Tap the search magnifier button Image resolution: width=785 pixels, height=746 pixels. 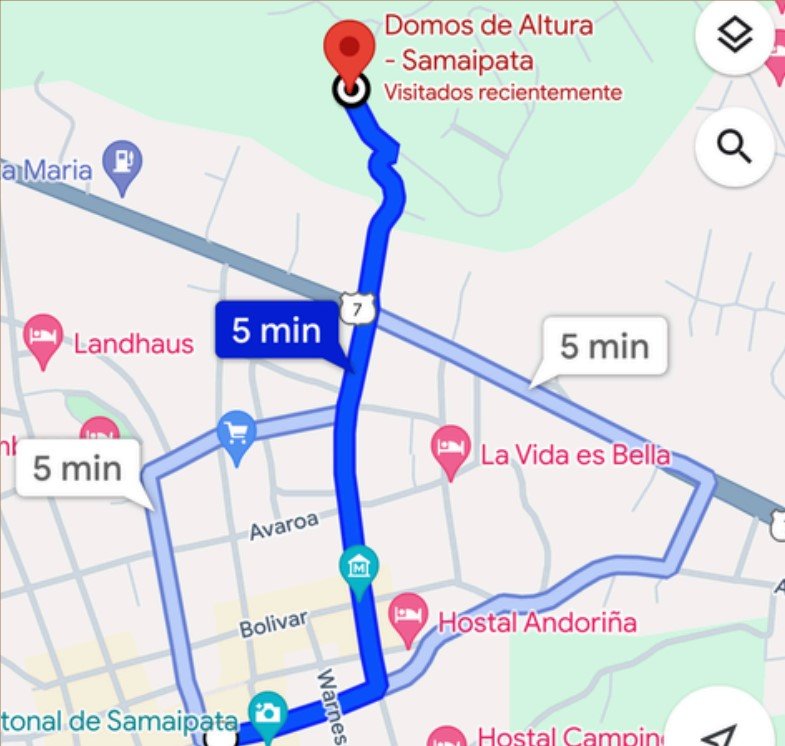click(x=735, y=147)
